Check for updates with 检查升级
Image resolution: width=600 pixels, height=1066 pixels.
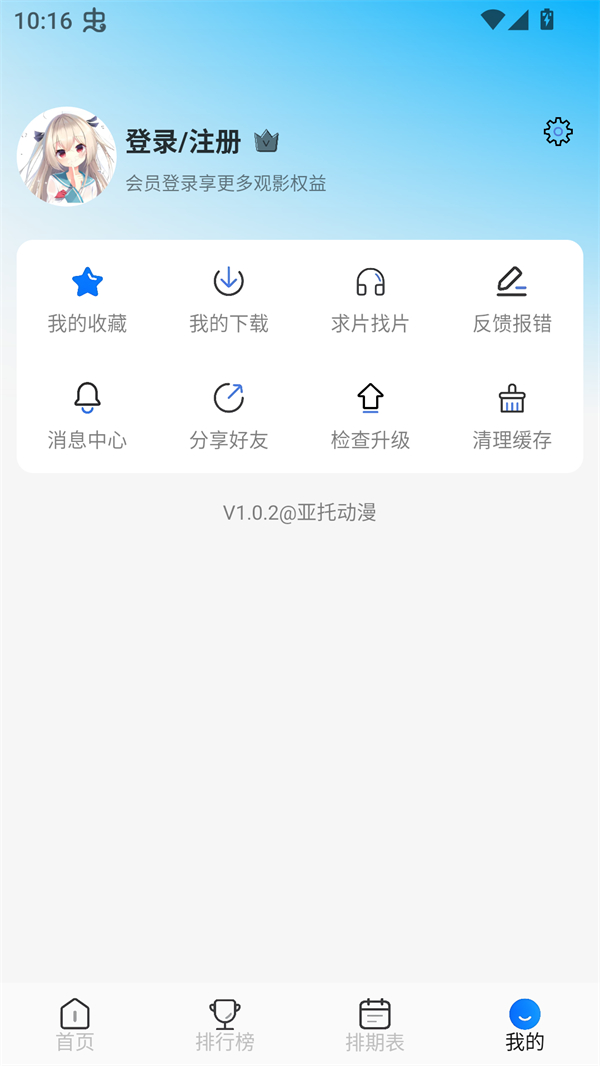click(370, 415)
